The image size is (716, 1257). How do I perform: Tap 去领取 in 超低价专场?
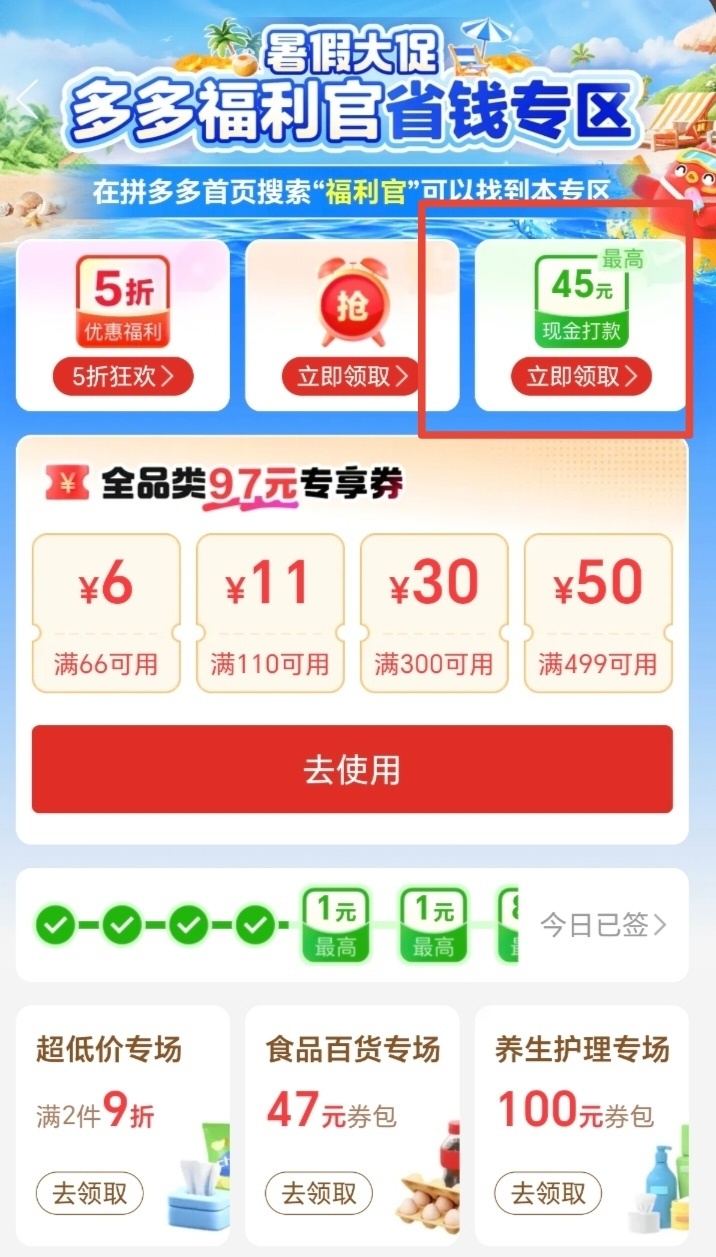click(90, 1193)
